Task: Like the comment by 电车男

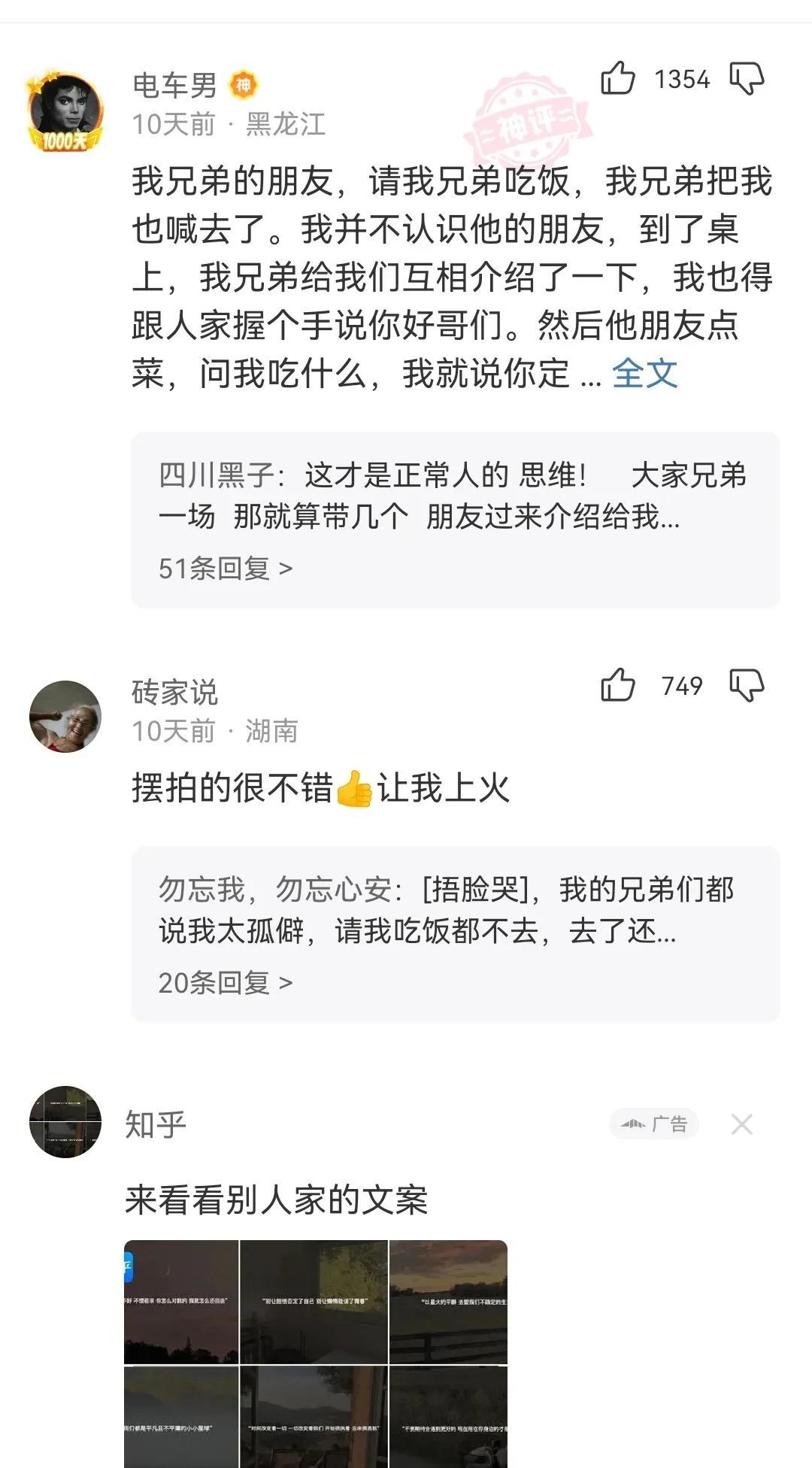Action: click(x=618, y=78)
